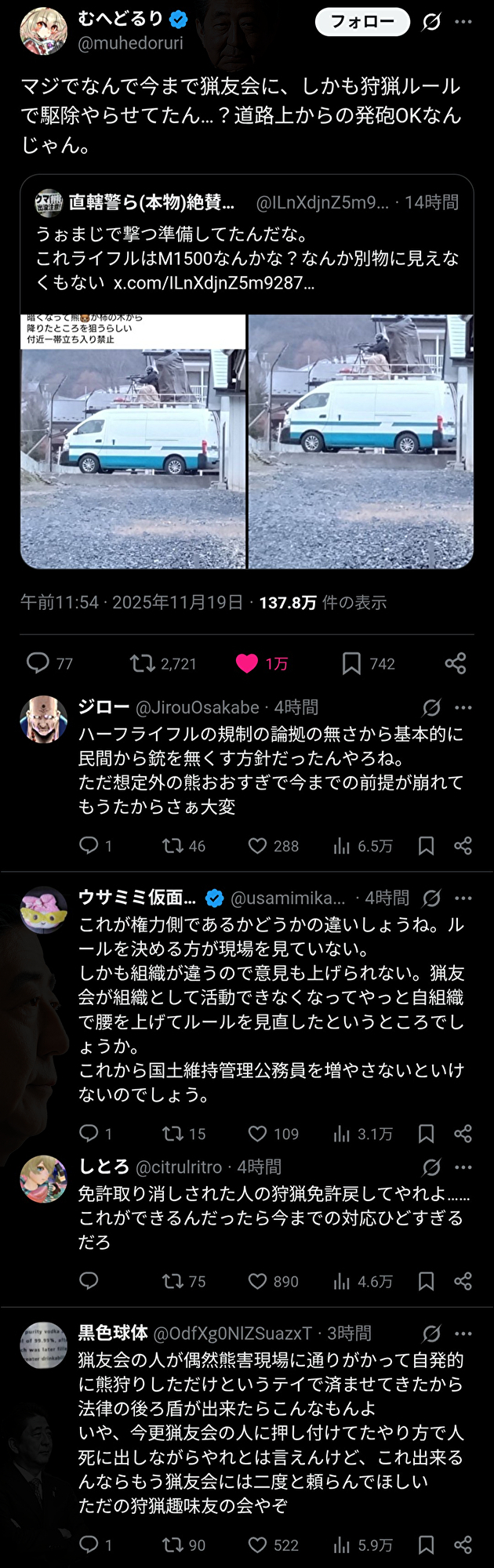This screenshot has width=494, height=1568.
Task: Open ジロー's profile avatar
Action: point(43,718)
